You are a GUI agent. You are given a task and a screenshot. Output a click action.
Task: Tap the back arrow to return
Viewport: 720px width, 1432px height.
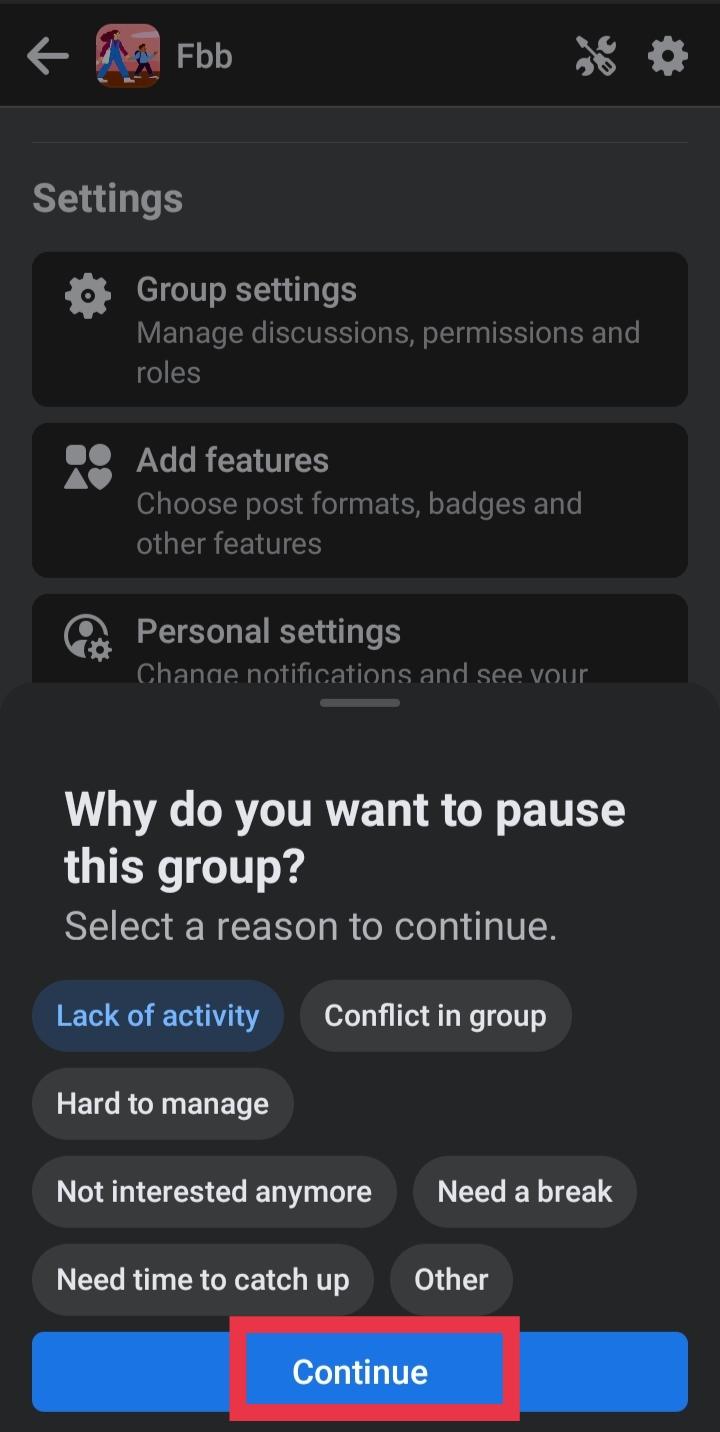47,55
